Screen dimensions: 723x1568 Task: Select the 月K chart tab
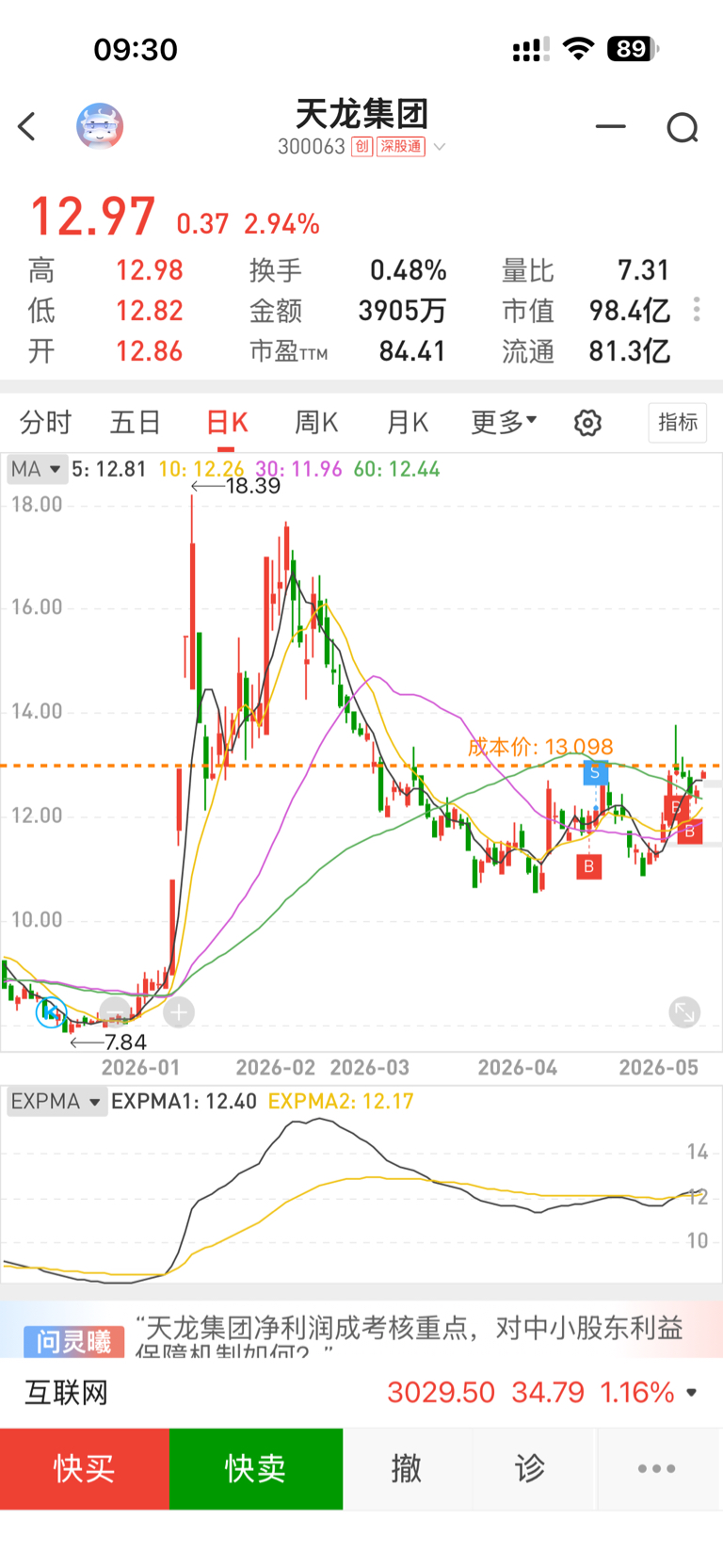click(408, 423)
